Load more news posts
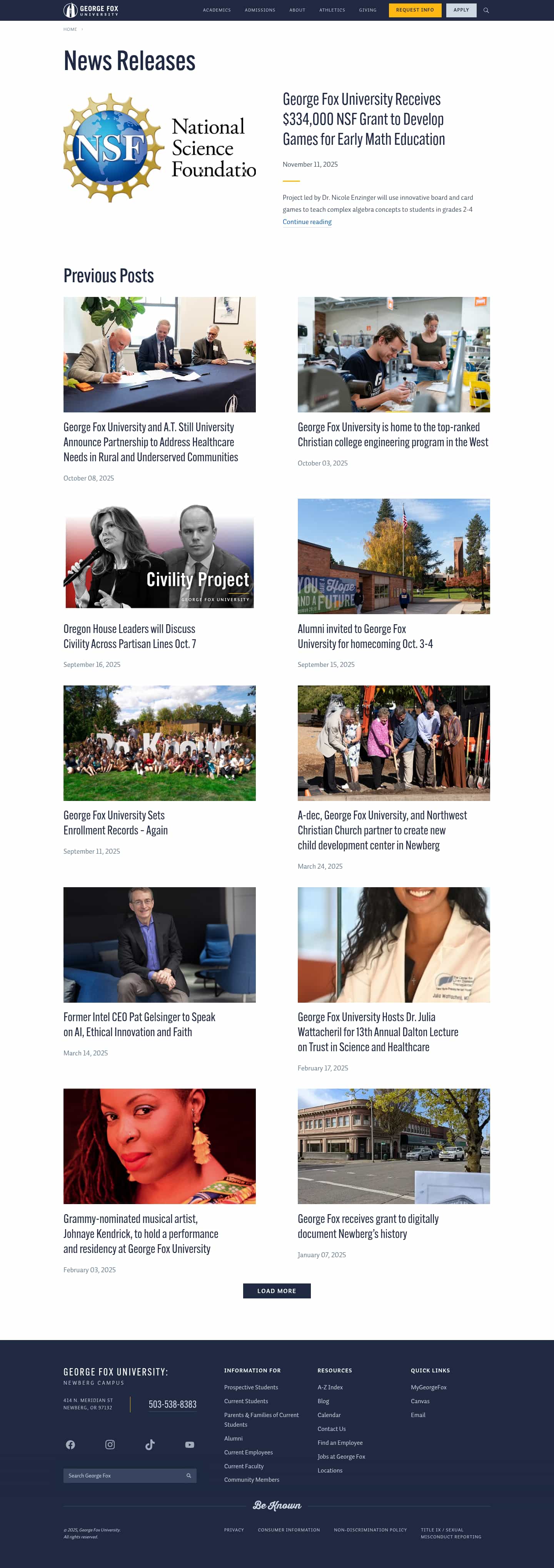Screen dimensions: 554x1568 [x=277, y=1290]
